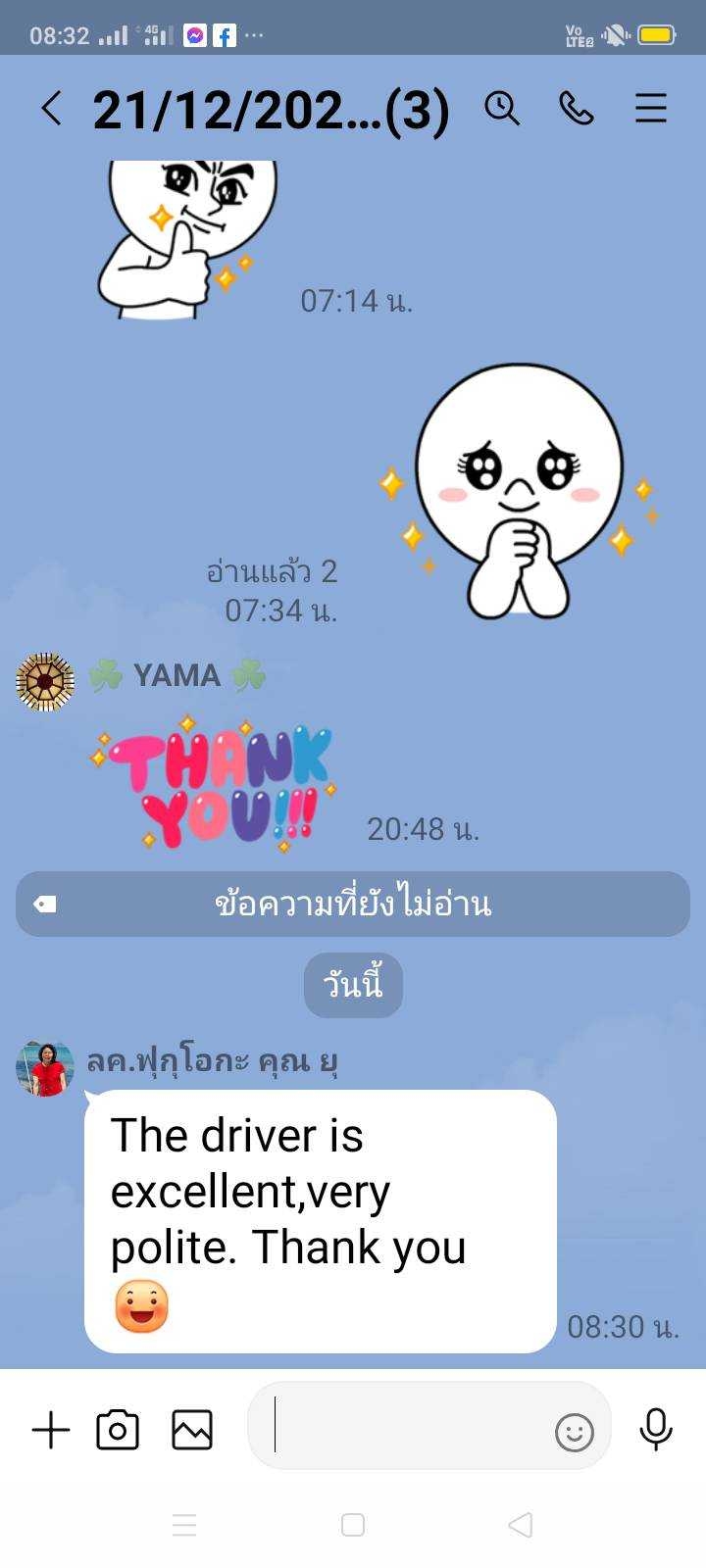This screenshot has width=706, height=1568.
Task: Tap the system back button
Action: tap(521, 1525)
